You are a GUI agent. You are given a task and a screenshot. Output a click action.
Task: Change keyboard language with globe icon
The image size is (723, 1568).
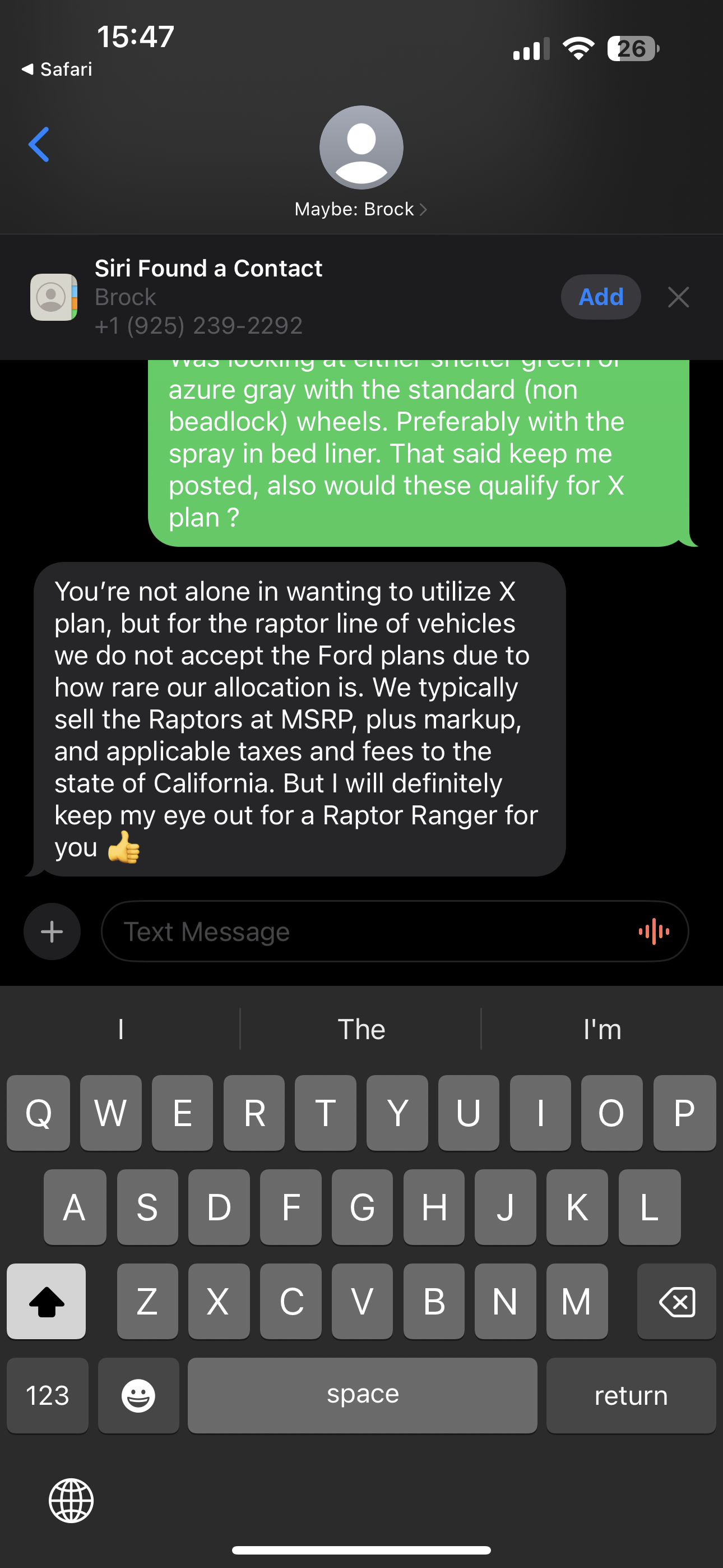coord(72,1501)
